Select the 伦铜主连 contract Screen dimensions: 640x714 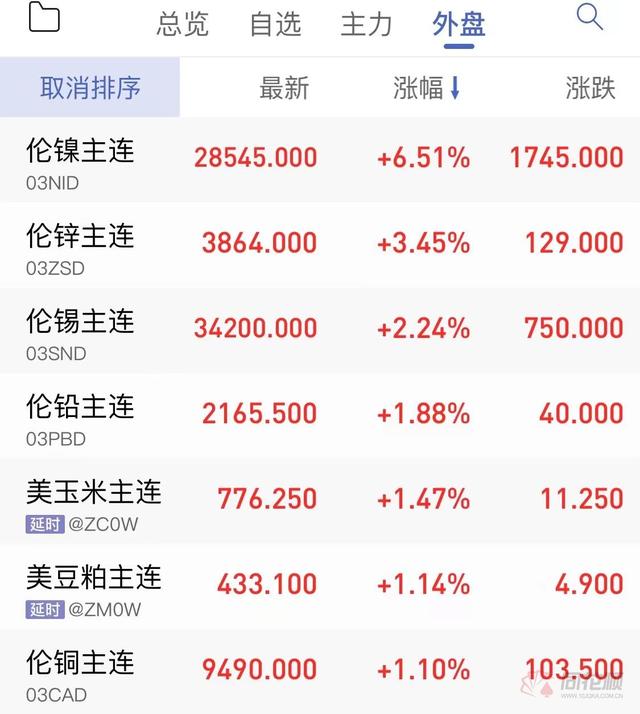[x=80, y=670]
